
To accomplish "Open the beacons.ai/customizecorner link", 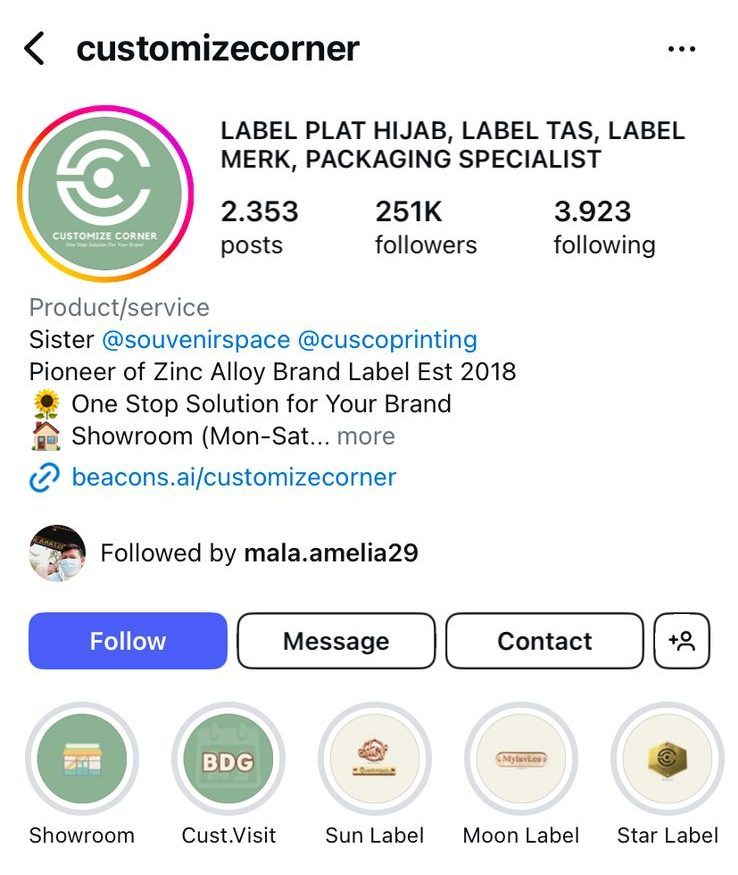I will click(233, 477).
